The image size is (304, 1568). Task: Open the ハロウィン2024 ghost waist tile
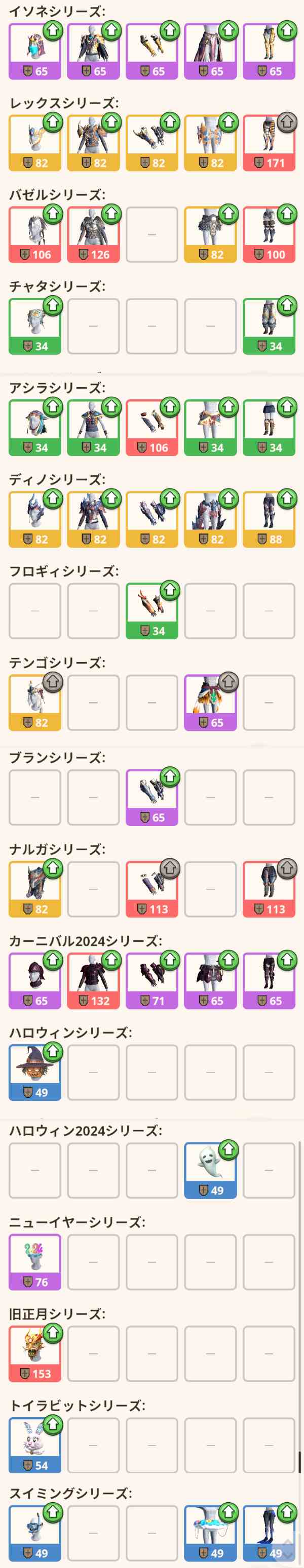click(x=210, y=1171)
